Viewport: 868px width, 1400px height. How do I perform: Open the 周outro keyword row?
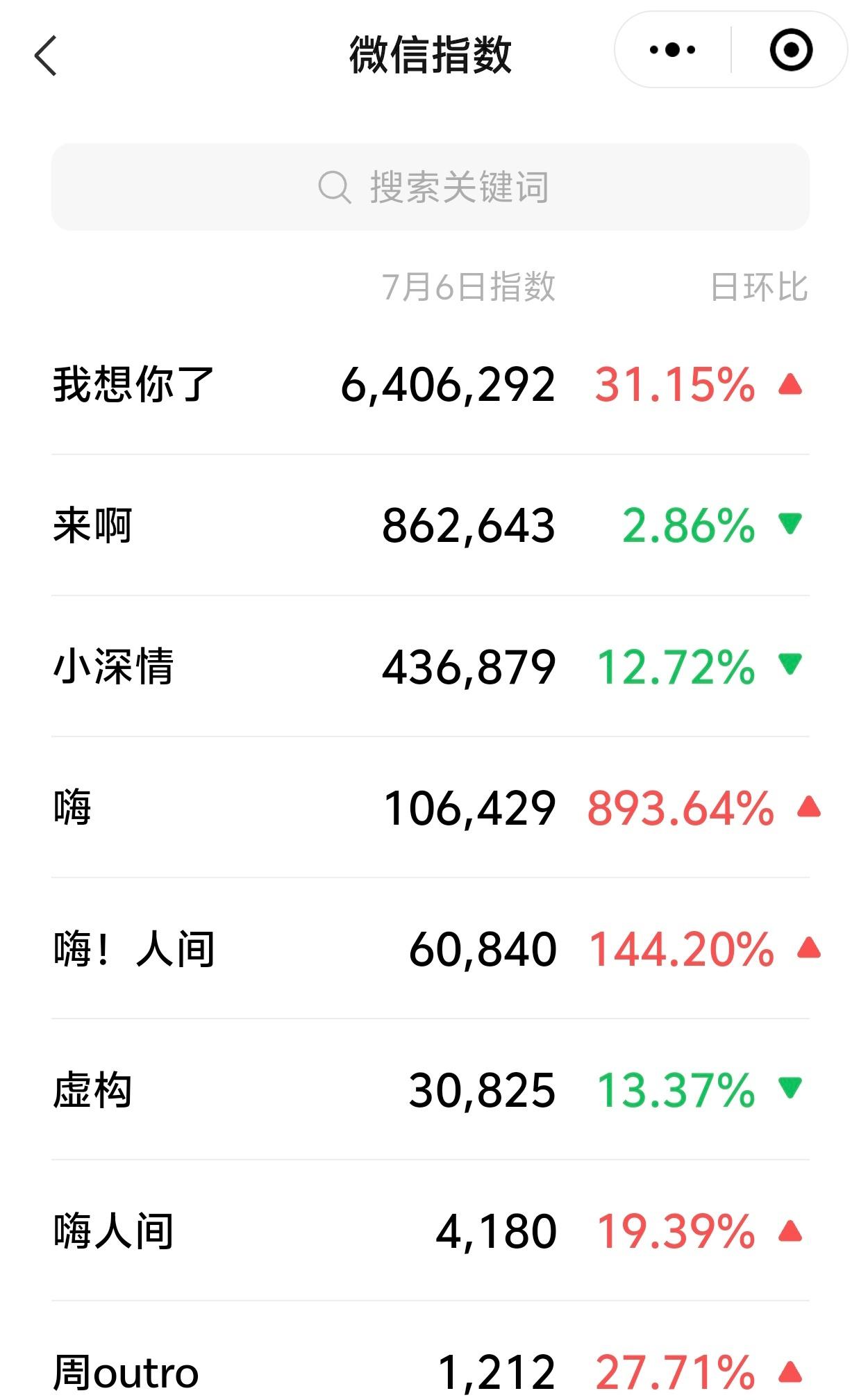[x=431, y=1351]
